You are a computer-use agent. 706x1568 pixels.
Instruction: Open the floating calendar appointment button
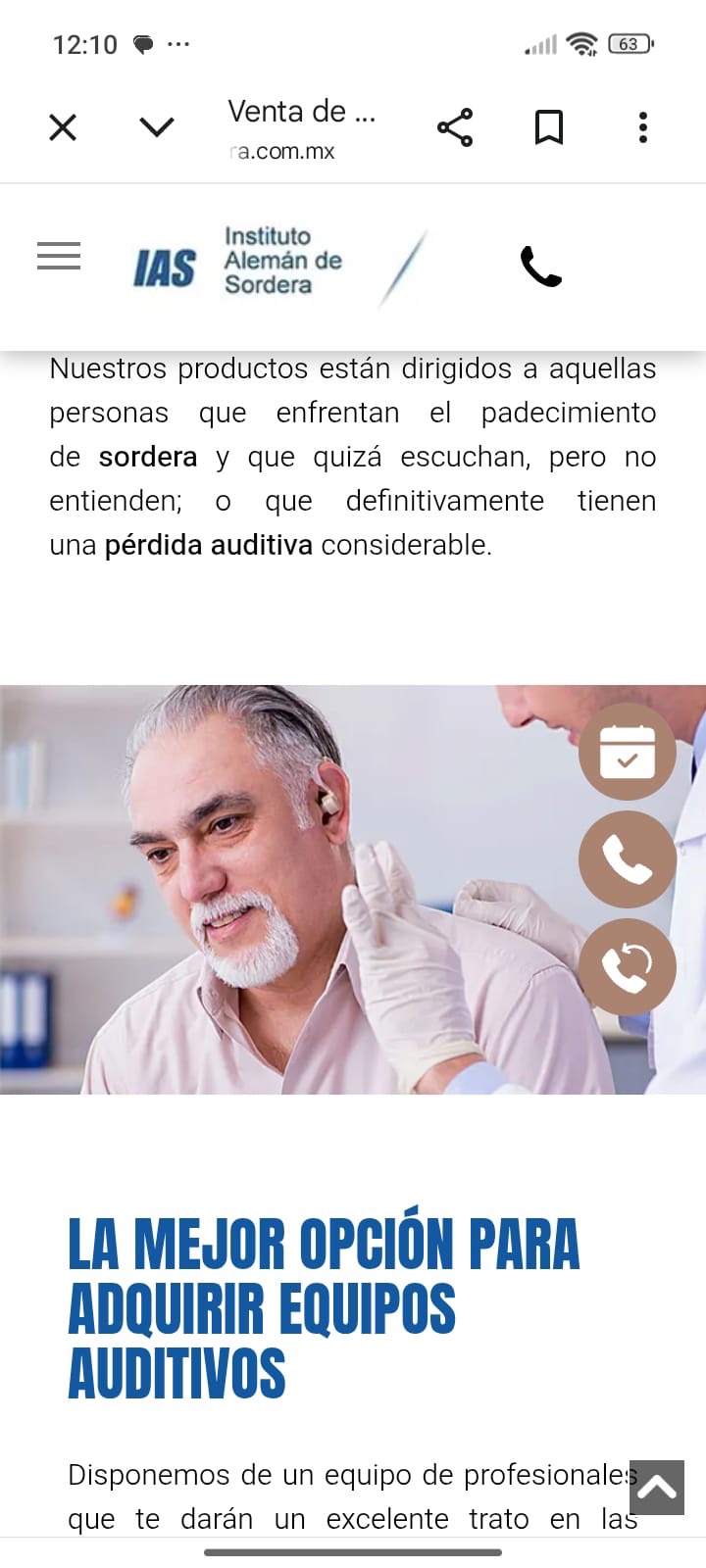click(628, 752)
